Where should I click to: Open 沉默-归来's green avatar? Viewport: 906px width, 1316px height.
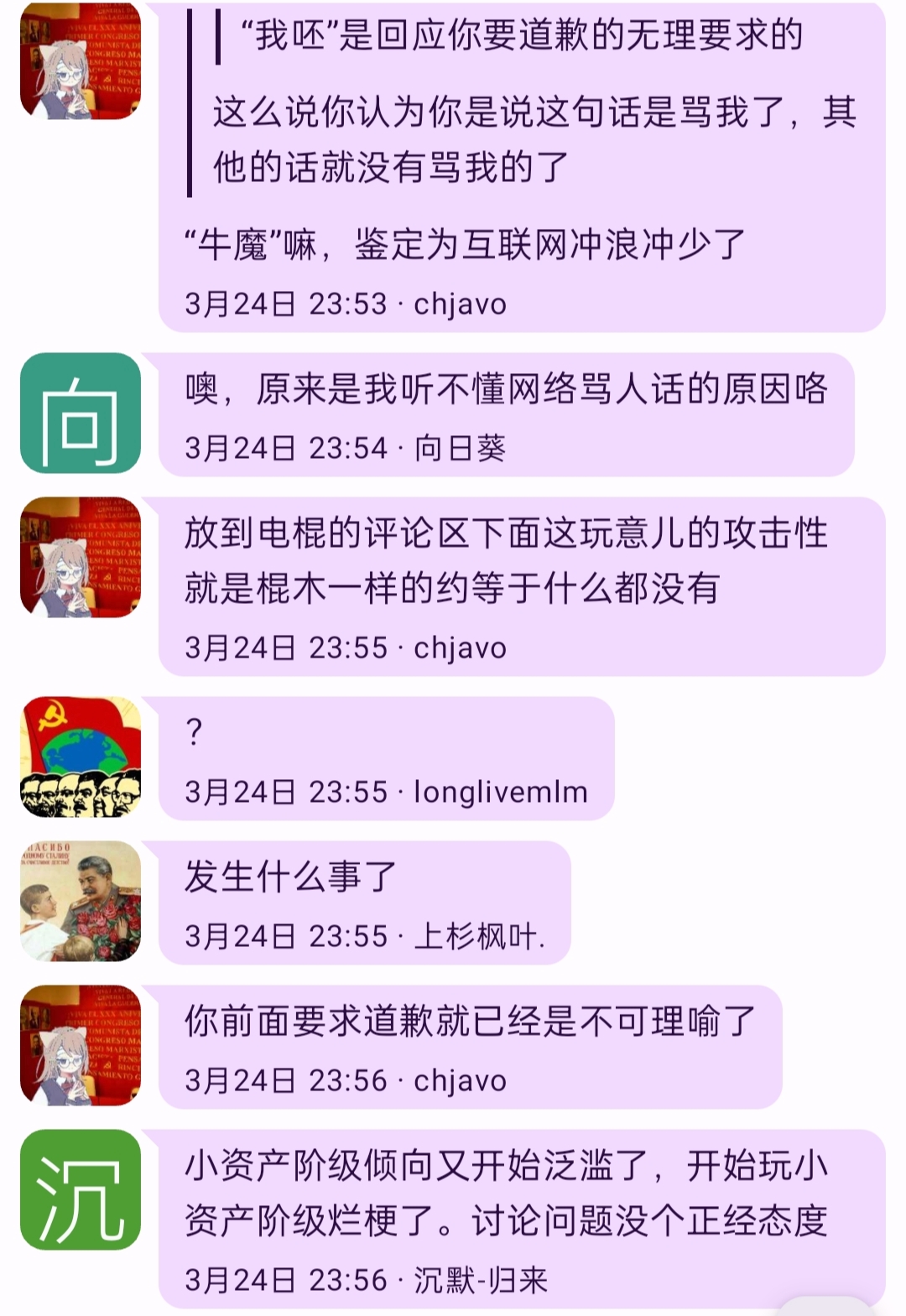(x=81, y=1189)
